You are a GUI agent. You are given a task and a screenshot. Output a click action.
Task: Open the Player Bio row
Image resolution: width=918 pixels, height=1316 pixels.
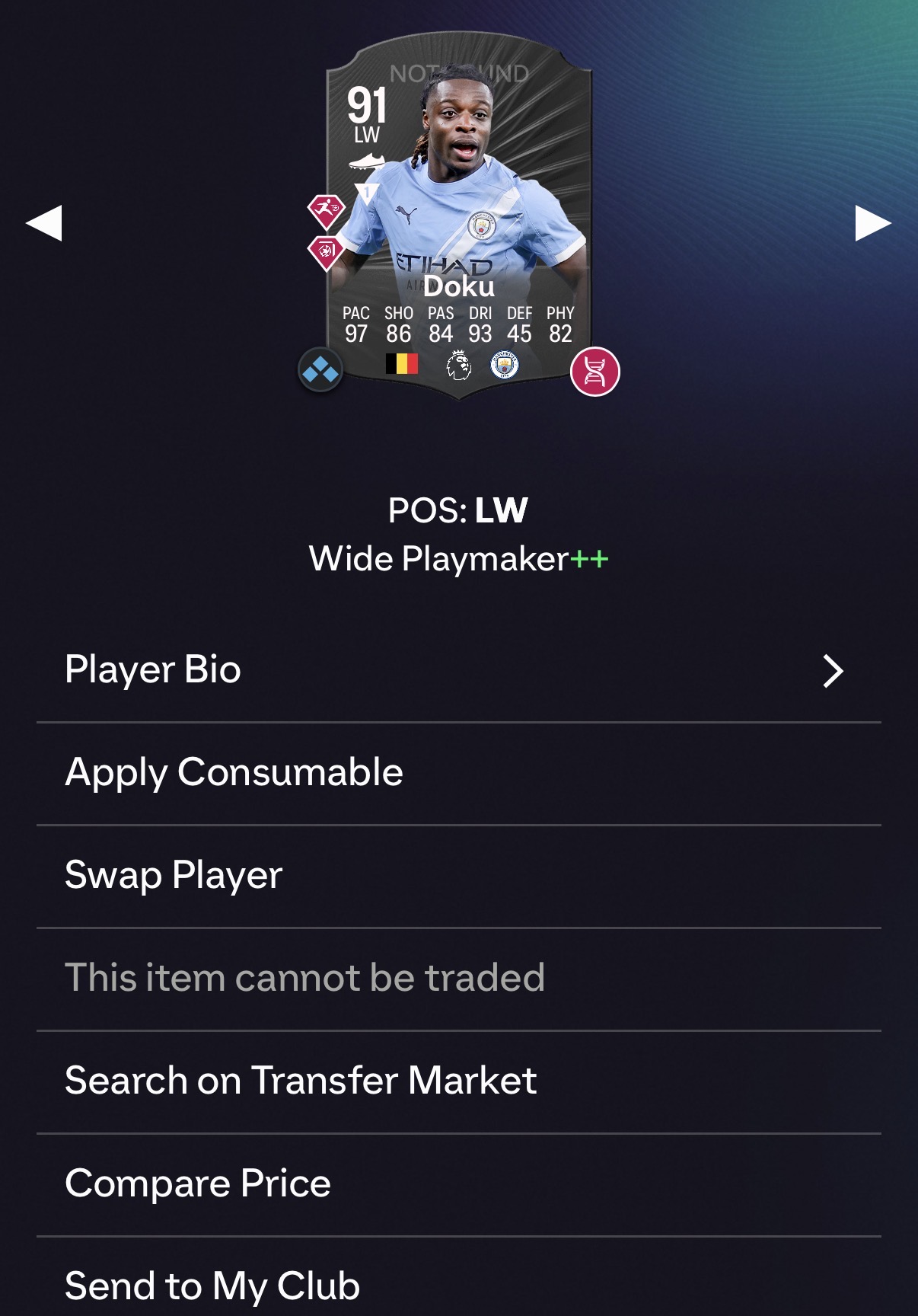[458, 670]
